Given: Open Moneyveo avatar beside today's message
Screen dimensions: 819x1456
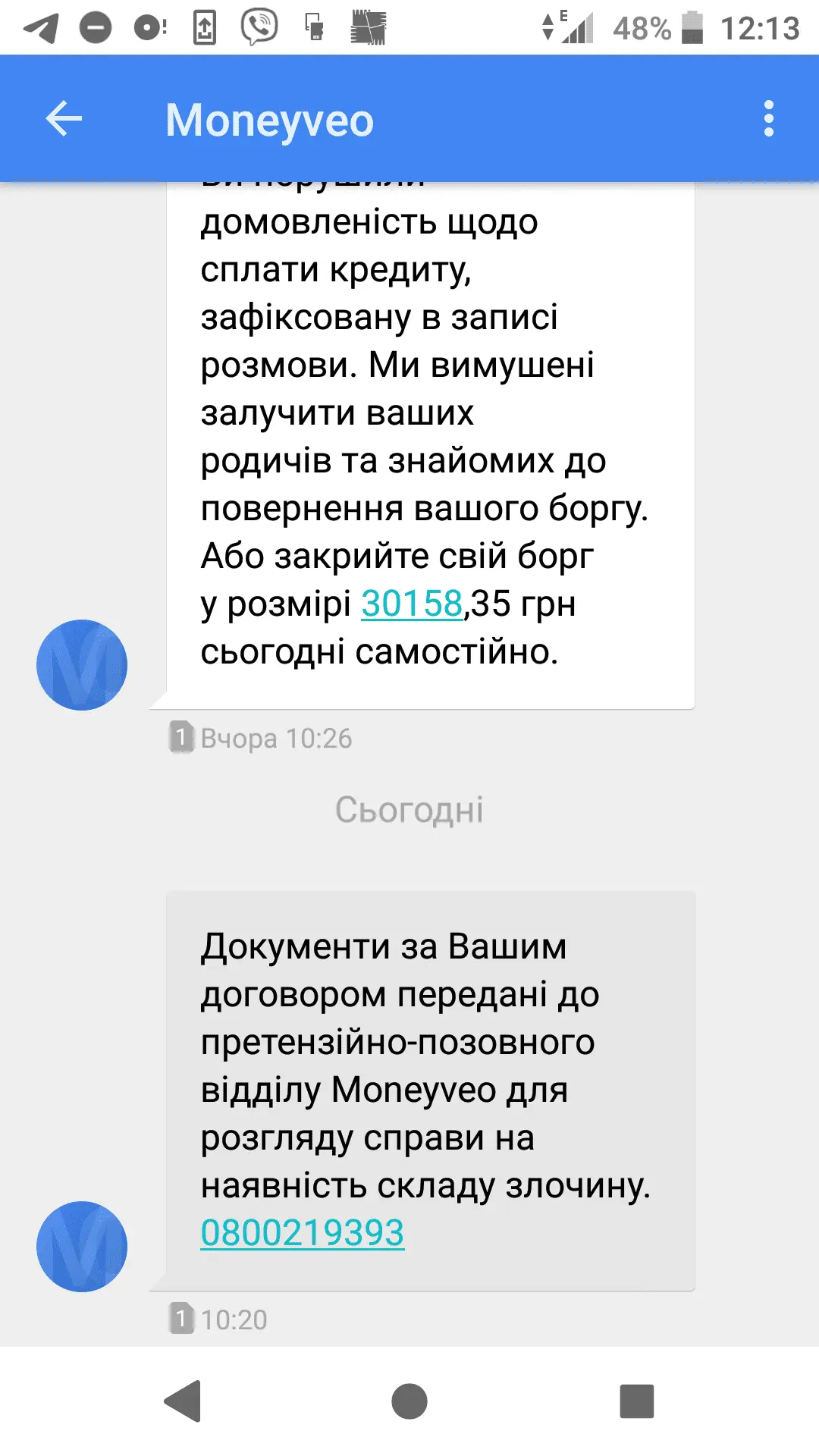Looking at the screenshot, I should click(82, 1246).
